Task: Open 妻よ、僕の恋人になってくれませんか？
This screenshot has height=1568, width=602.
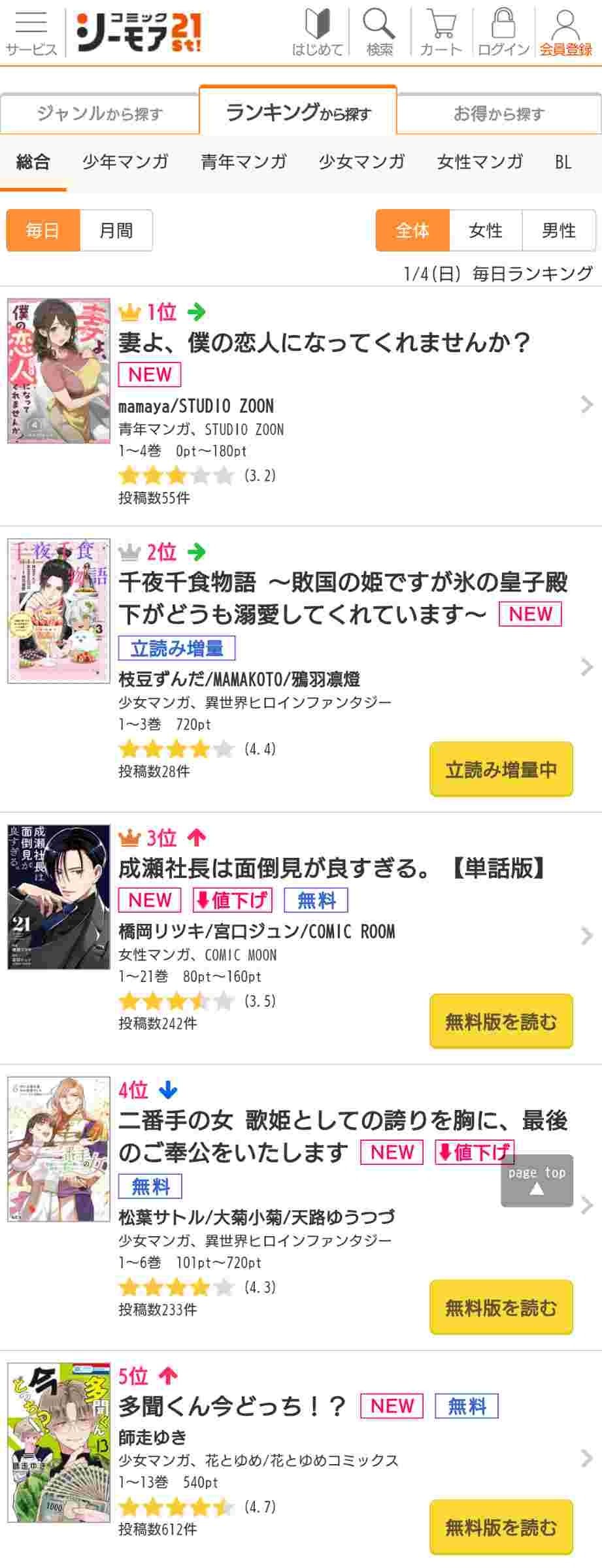Action: pyautogui.click(x=324, y=342)
